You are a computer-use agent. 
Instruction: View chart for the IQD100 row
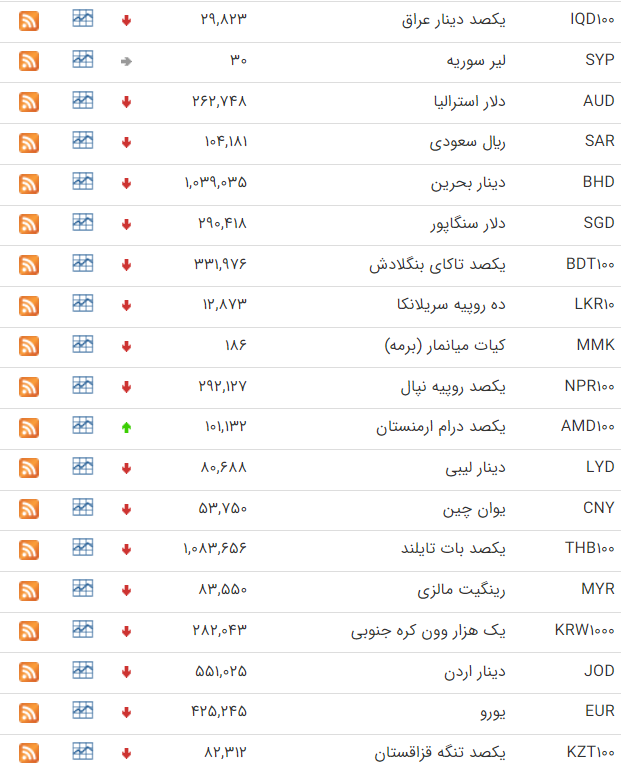click(x=82, y=18)
